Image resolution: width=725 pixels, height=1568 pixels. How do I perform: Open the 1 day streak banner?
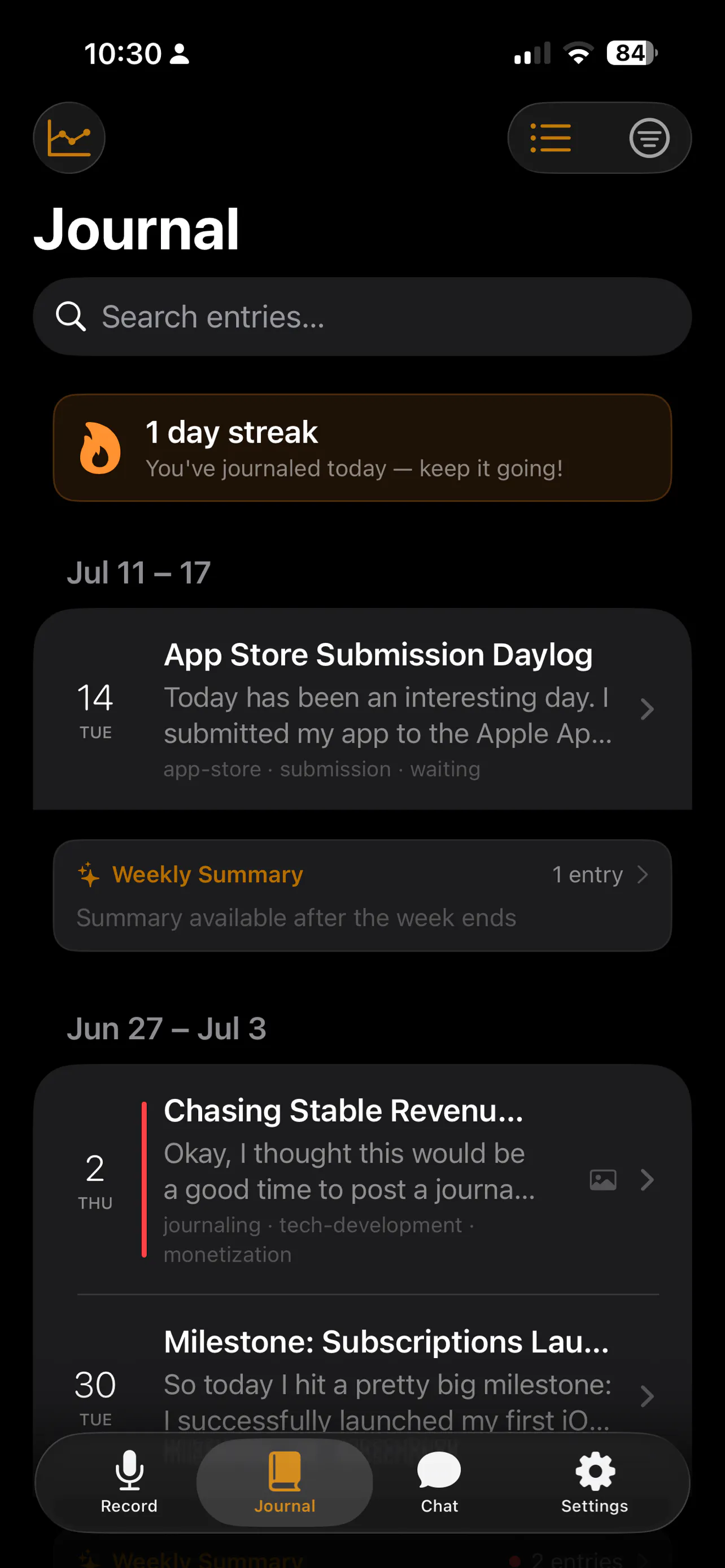click(x=362, y=448)
